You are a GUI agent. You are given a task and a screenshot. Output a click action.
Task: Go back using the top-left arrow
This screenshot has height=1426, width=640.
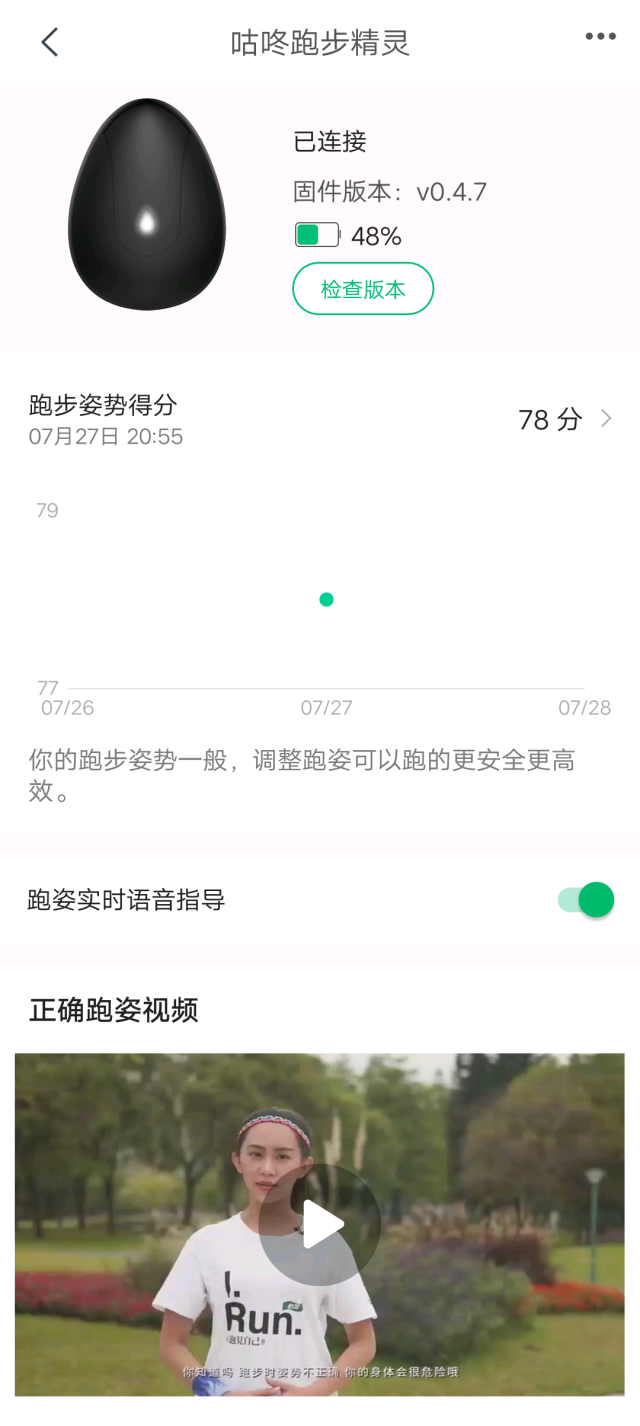[49, 42]
